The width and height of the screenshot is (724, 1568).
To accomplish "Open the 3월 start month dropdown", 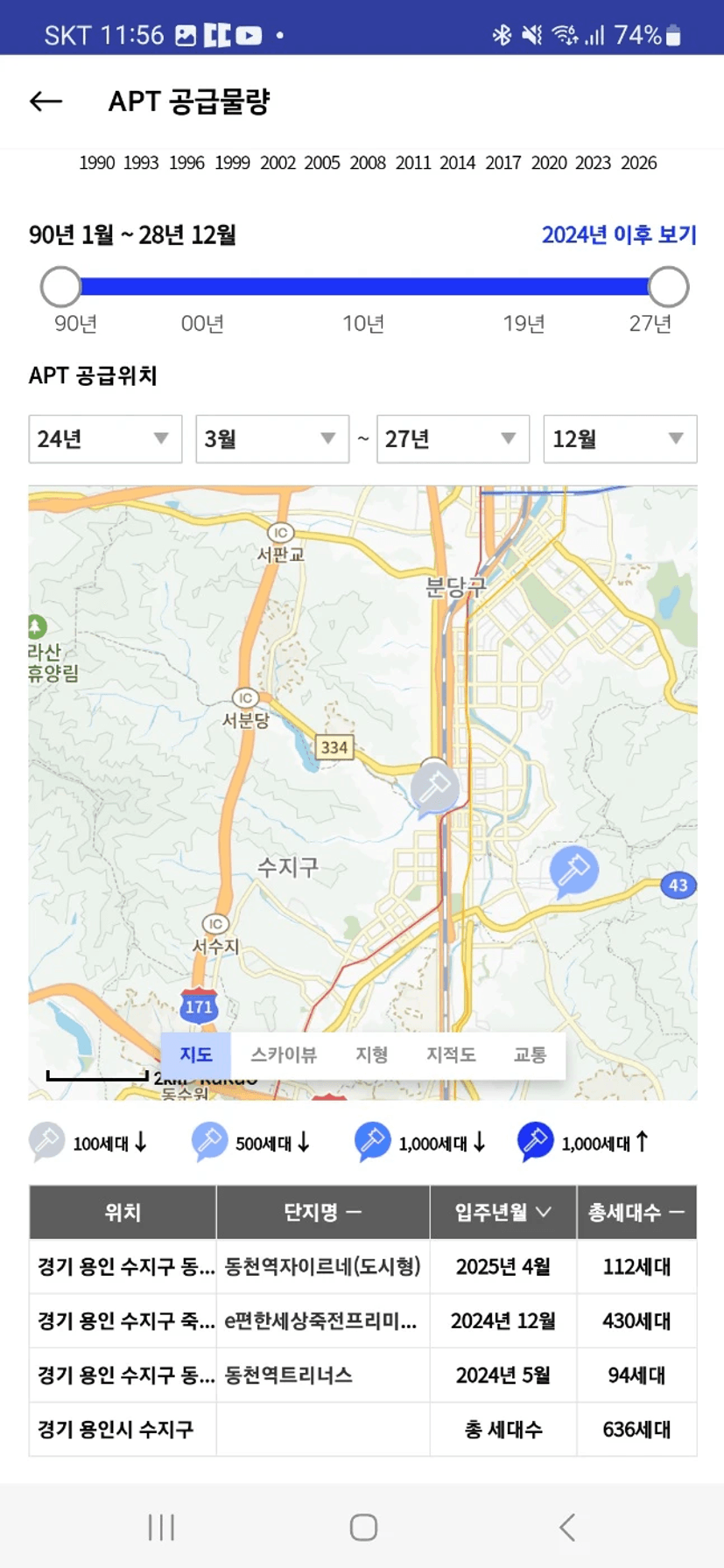I will point(272,438).
